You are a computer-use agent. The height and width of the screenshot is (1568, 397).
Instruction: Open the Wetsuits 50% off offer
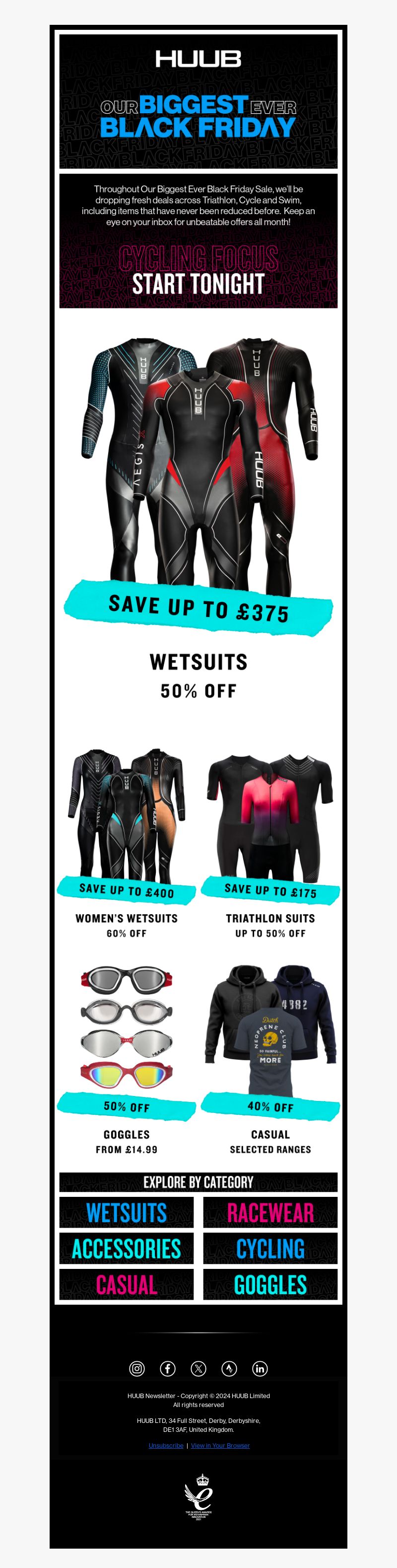pyautogui.click(x=198, y=676)
